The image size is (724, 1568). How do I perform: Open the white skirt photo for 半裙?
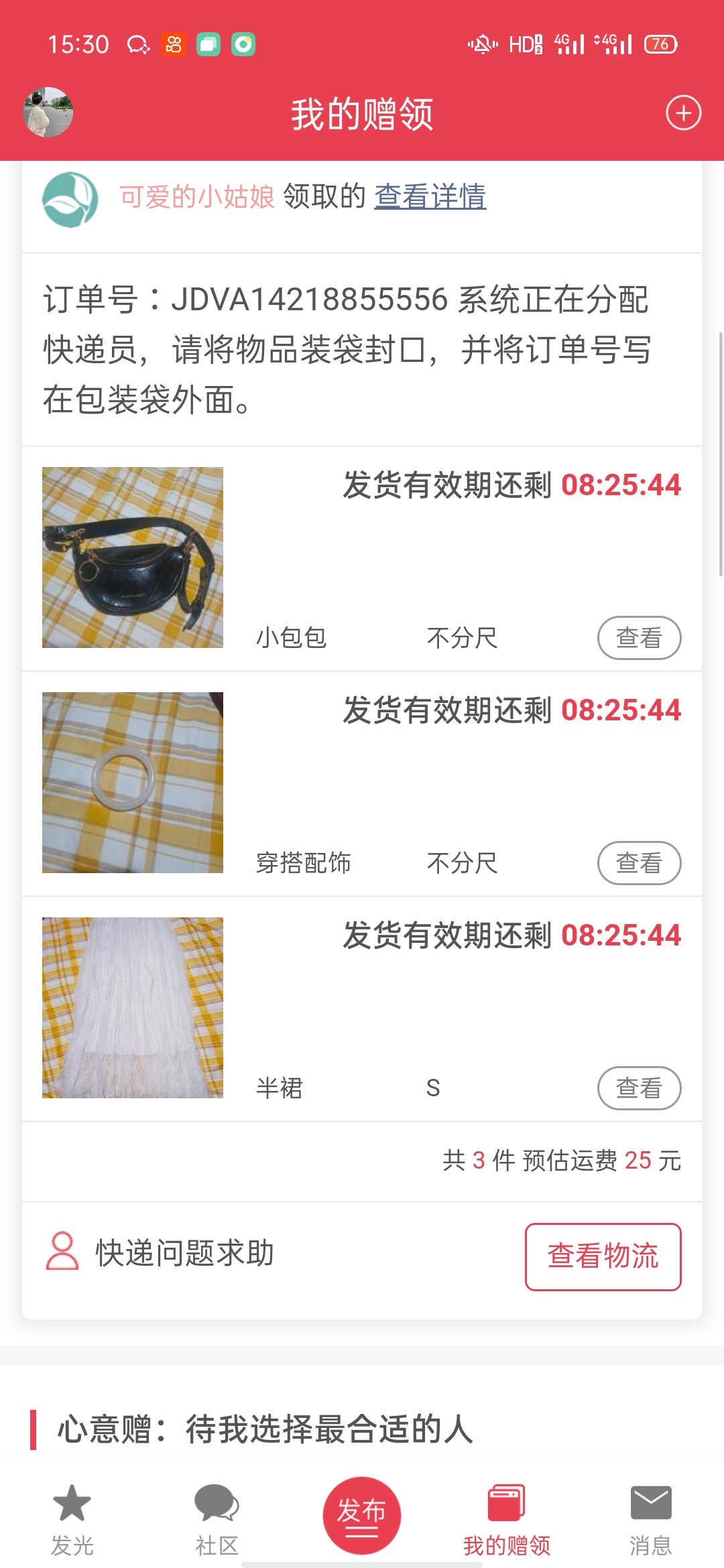coord(133,1008)
